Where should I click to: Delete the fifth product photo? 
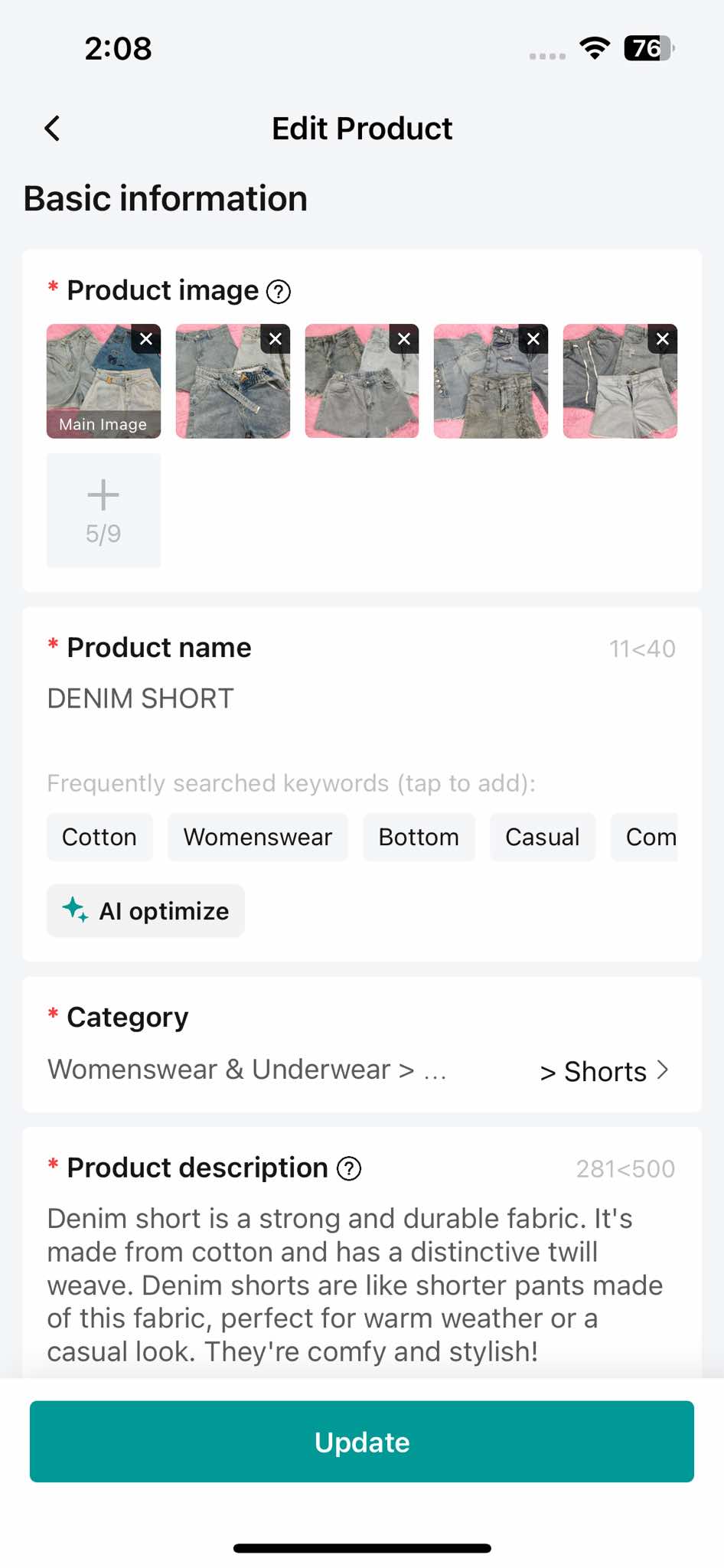663,339
